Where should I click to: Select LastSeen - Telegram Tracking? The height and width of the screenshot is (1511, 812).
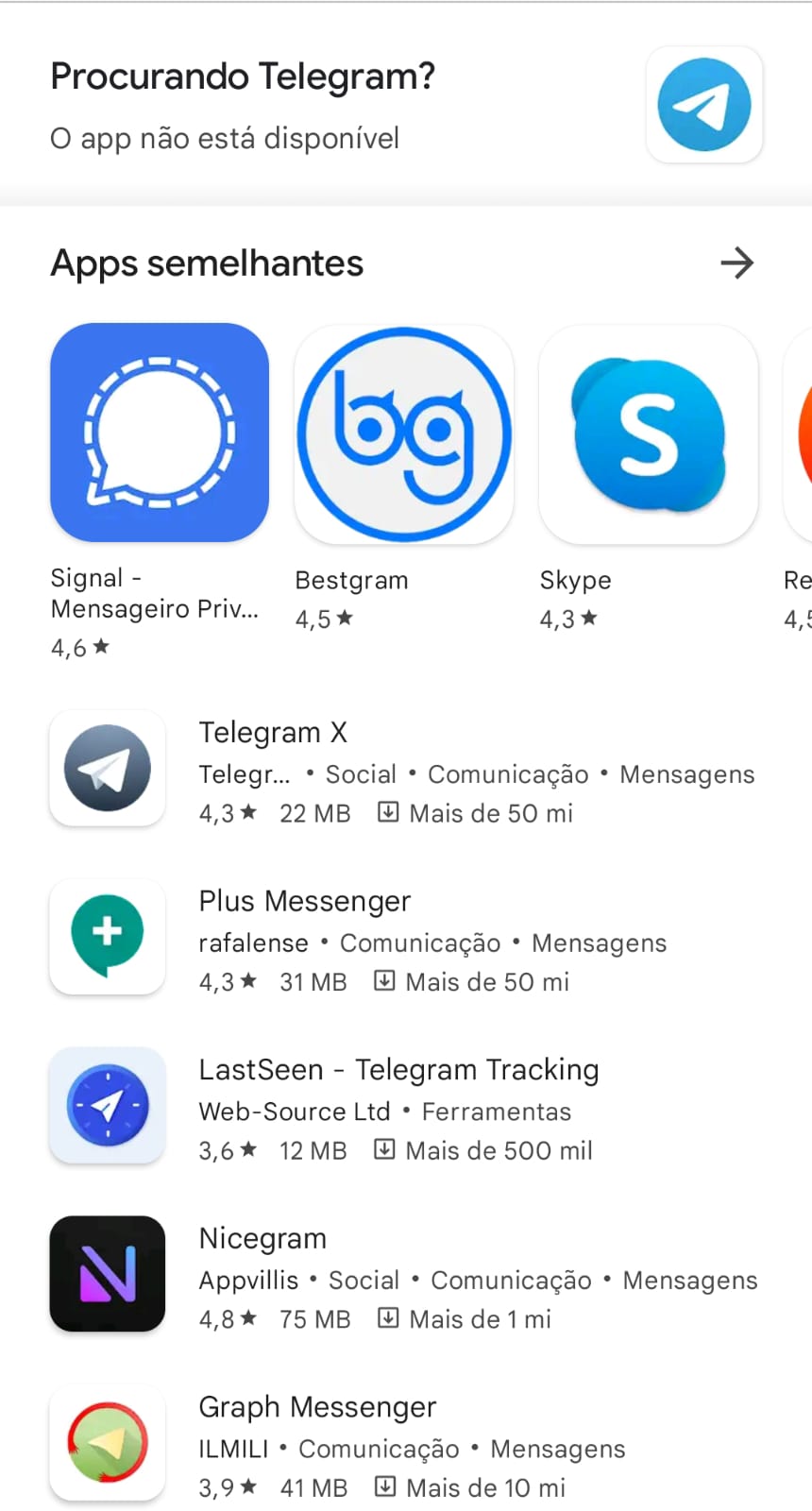[406, 1107]
